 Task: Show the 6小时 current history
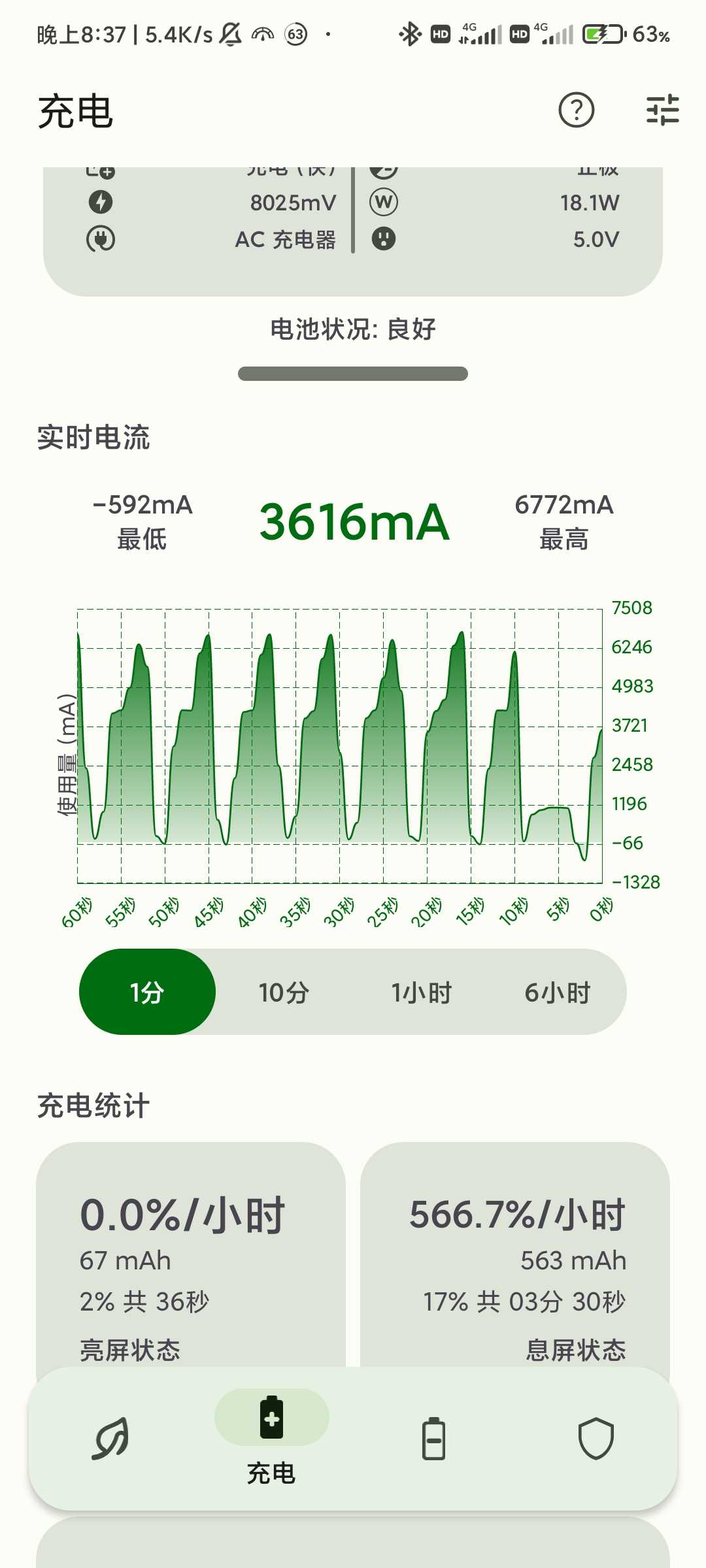[558, 992]
